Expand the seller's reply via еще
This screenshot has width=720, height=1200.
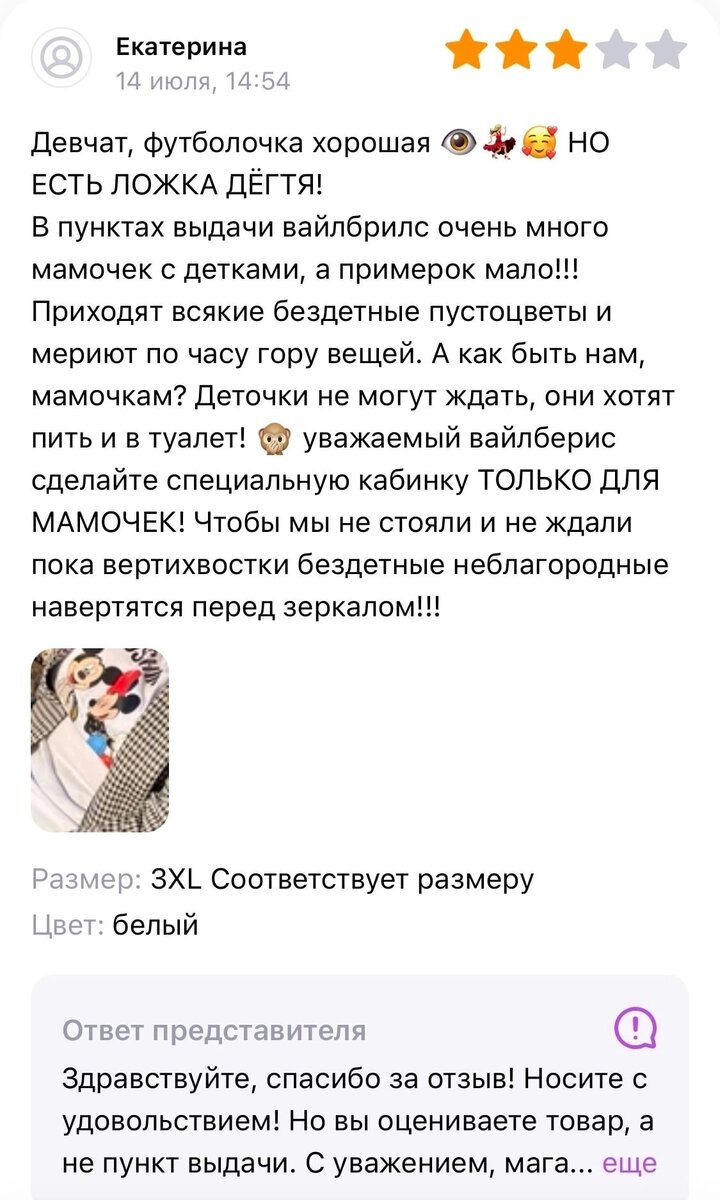click(630, 1163)
